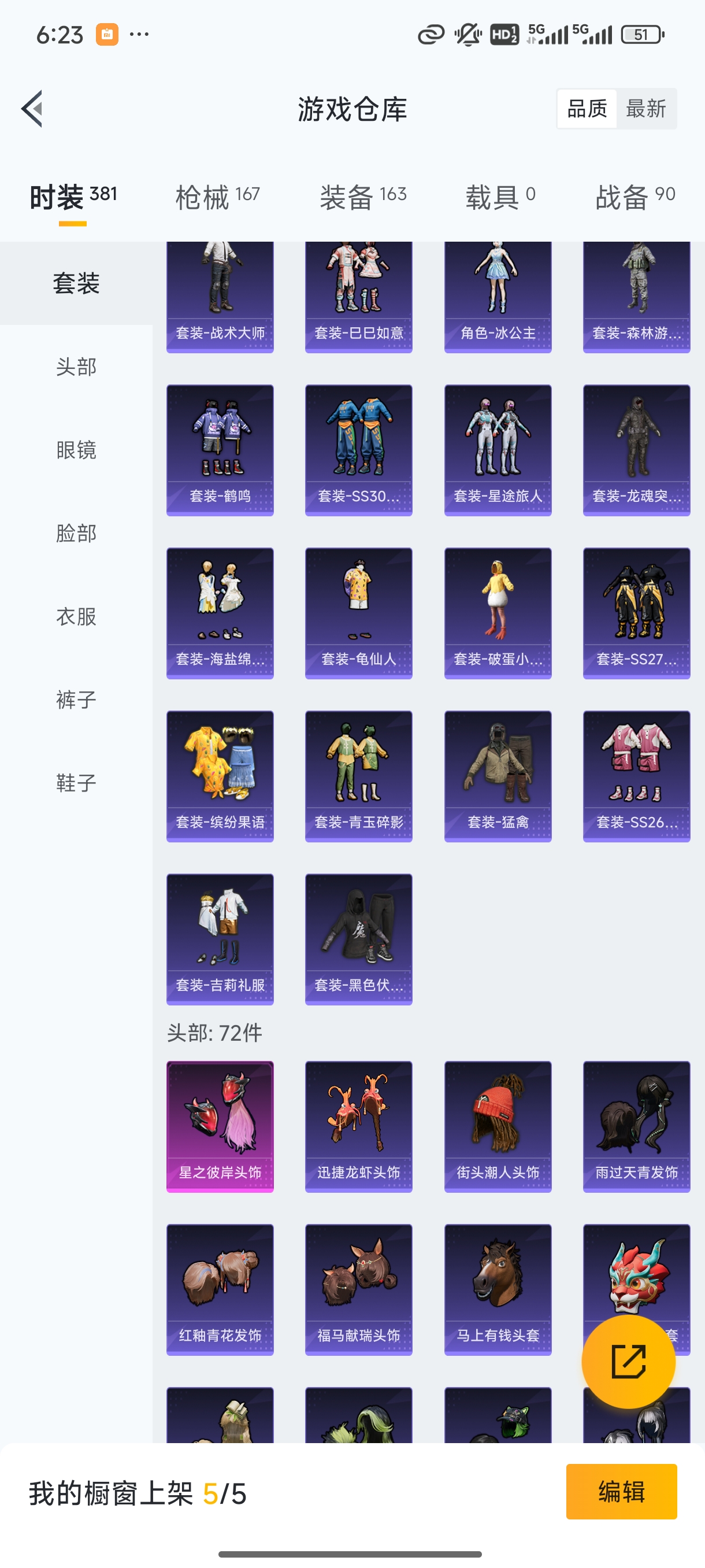Viewport: 705px width, 1568px height.
Task: Open the 套装-吉莉礼服 thumbnail
Action: (x=220, y=938)
